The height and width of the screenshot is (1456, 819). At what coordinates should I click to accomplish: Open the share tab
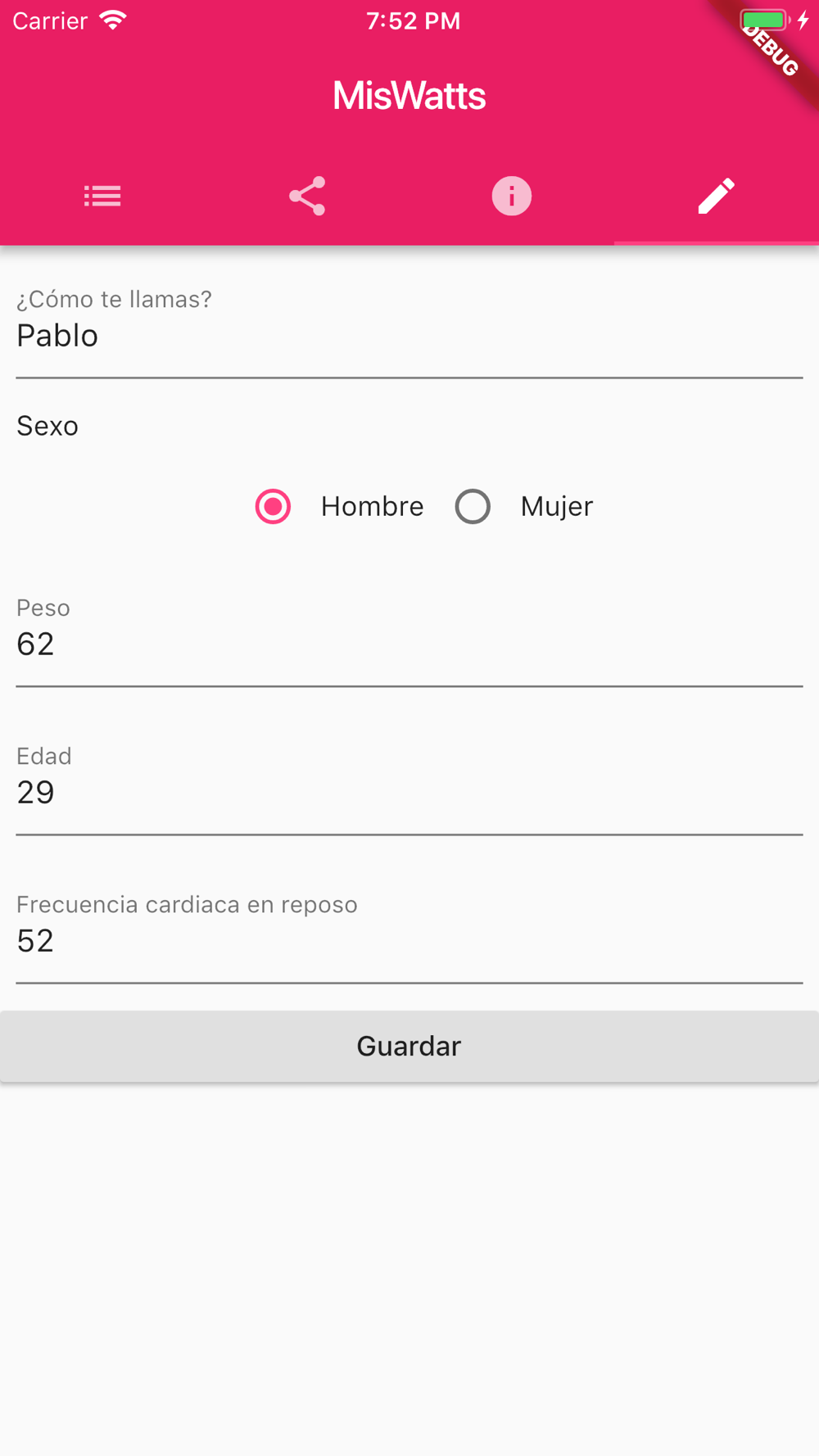coord(307,197)
